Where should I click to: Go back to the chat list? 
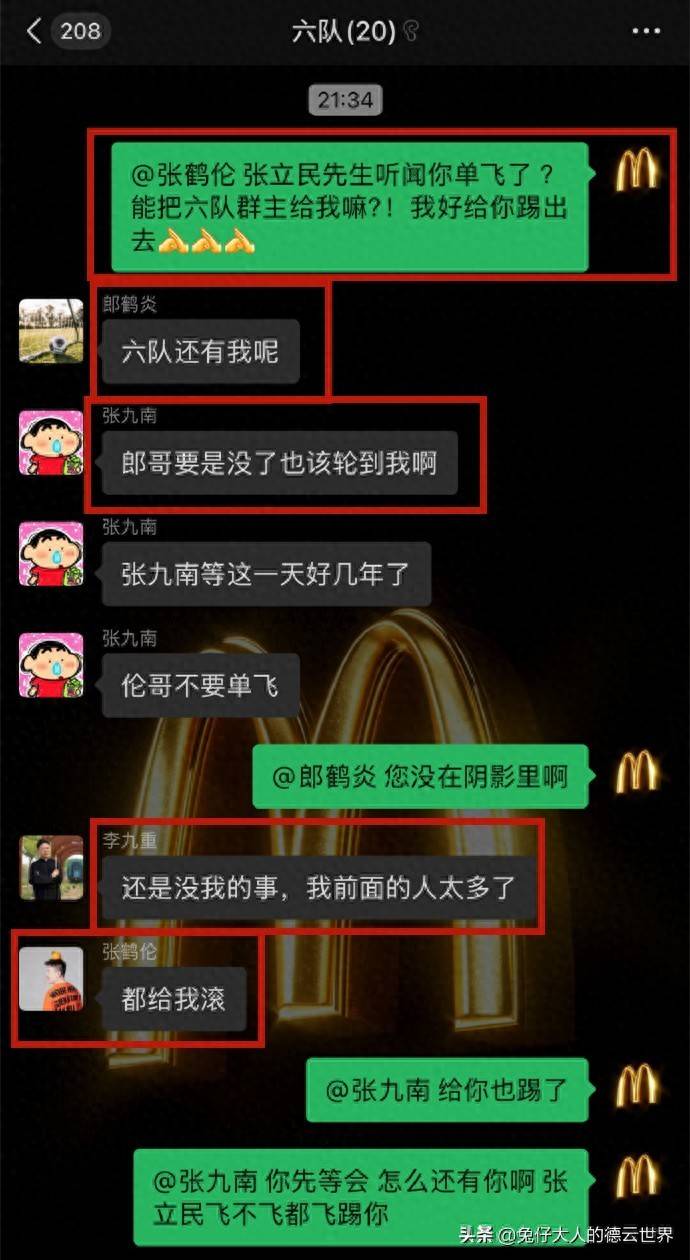coord(34,31)
